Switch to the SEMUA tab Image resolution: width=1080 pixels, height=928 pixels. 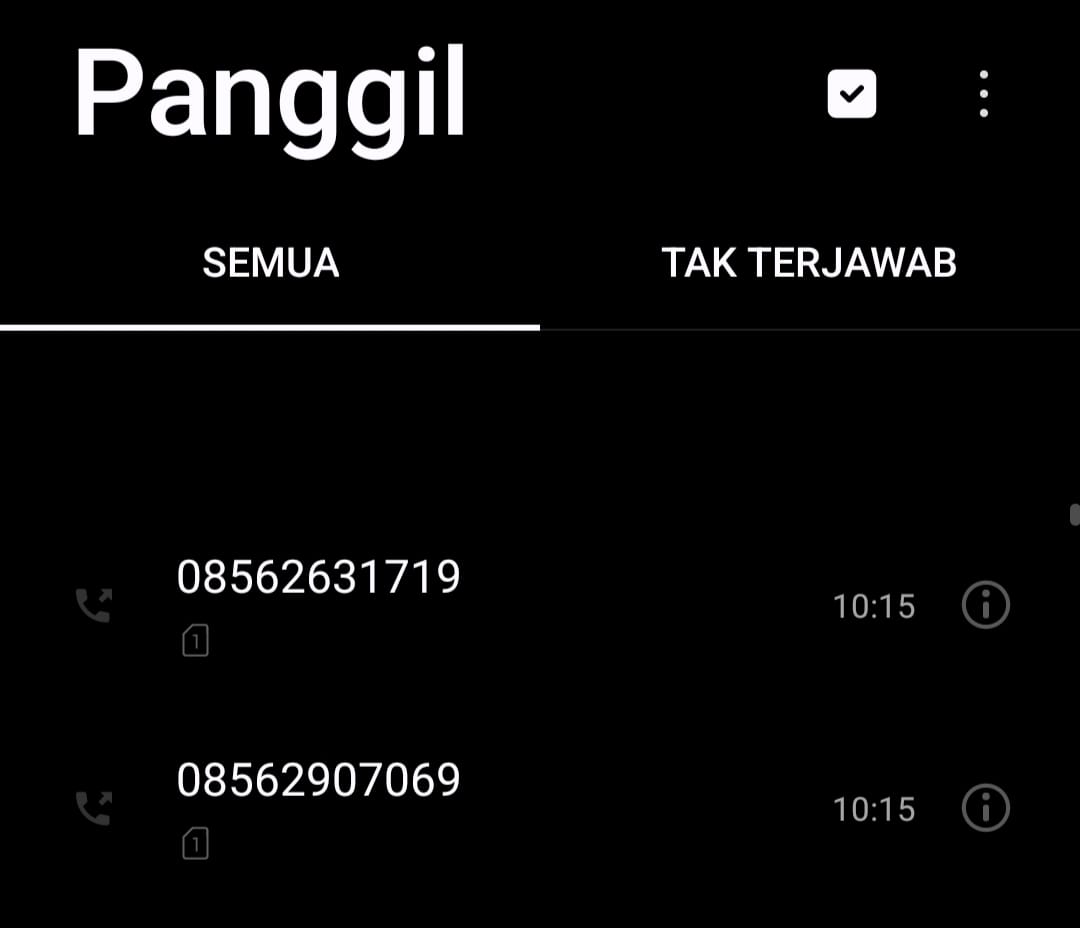271,263
